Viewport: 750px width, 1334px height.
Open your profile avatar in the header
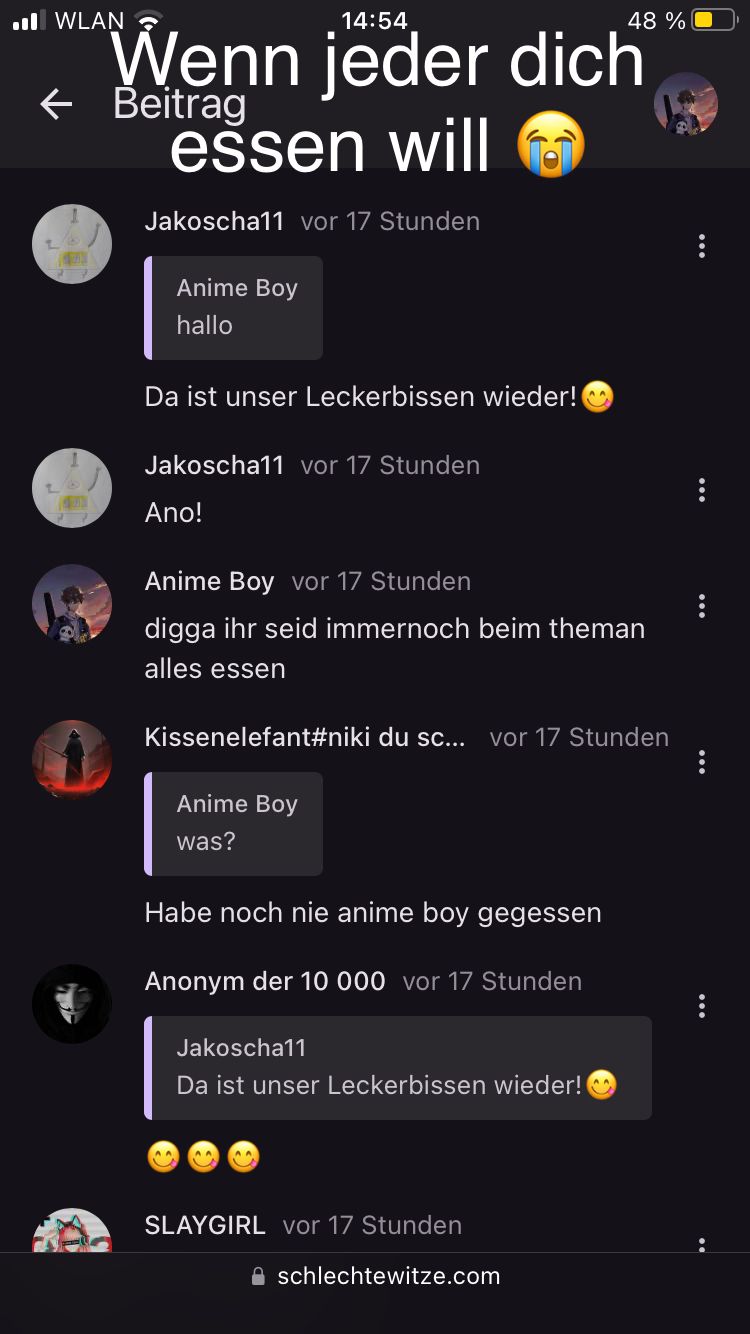point(685,104)
